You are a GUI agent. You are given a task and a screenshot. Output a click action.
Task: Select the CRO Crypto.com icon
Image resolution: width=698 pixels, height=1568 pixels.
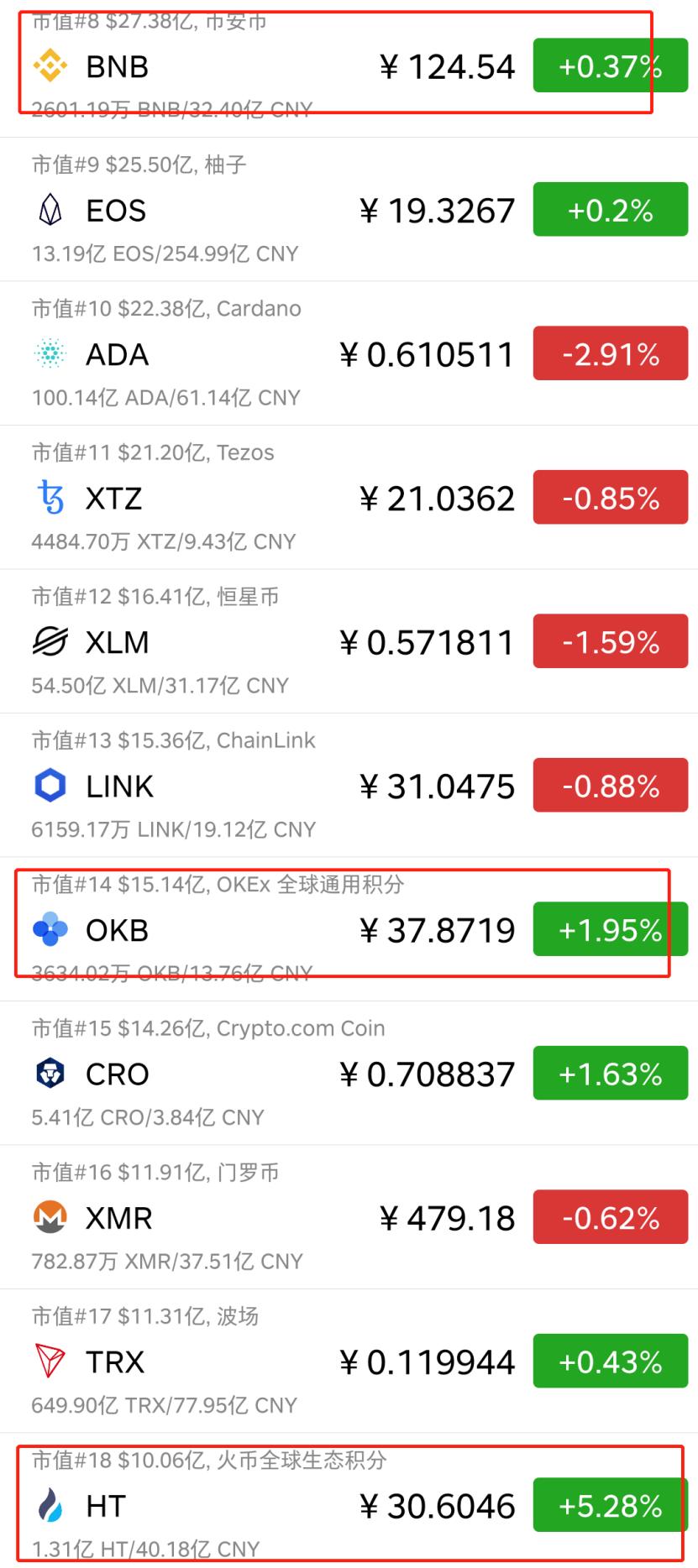click(49, 1074)
